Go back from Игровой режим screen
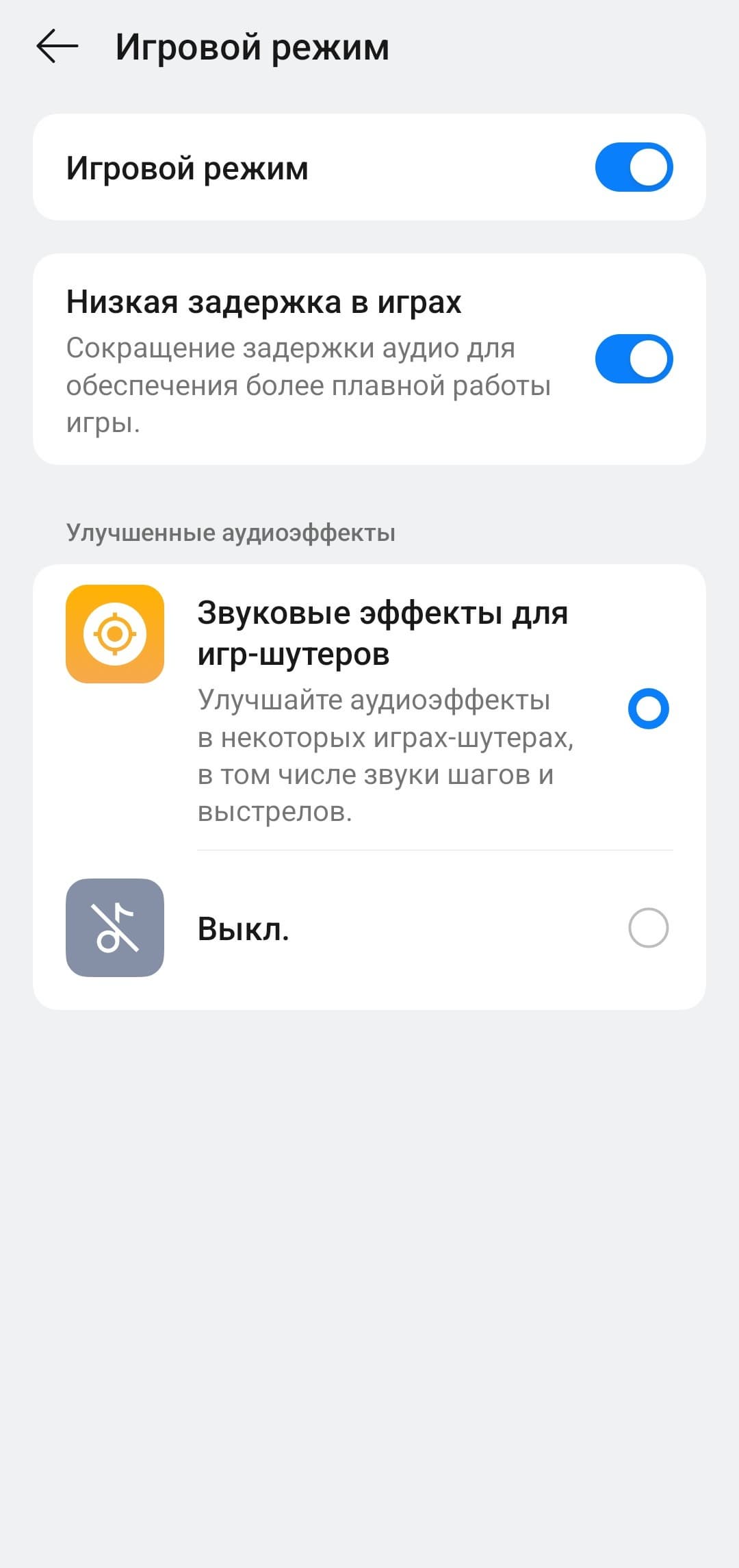 (57, 47)
